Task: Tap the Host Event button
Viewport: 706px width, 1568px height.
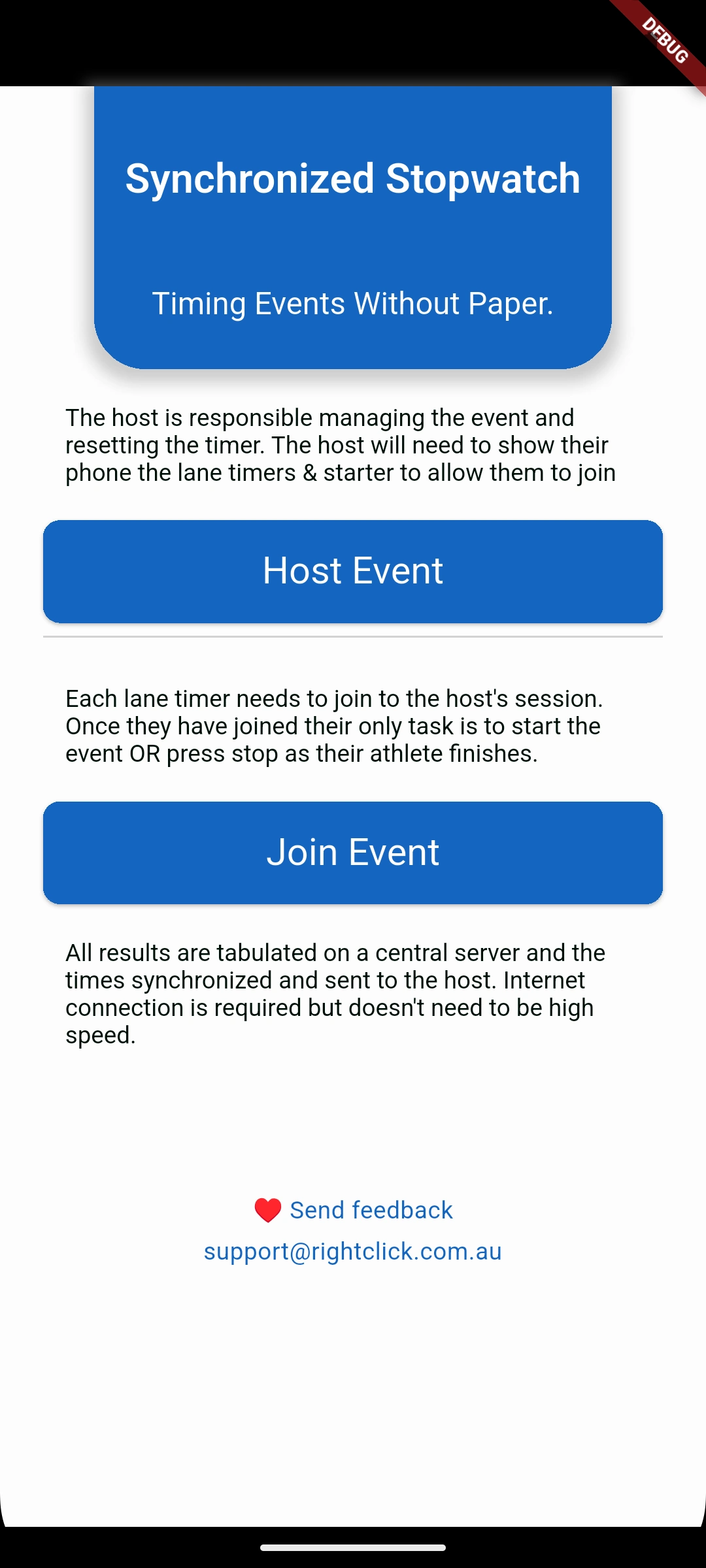Action: (353, 571)
